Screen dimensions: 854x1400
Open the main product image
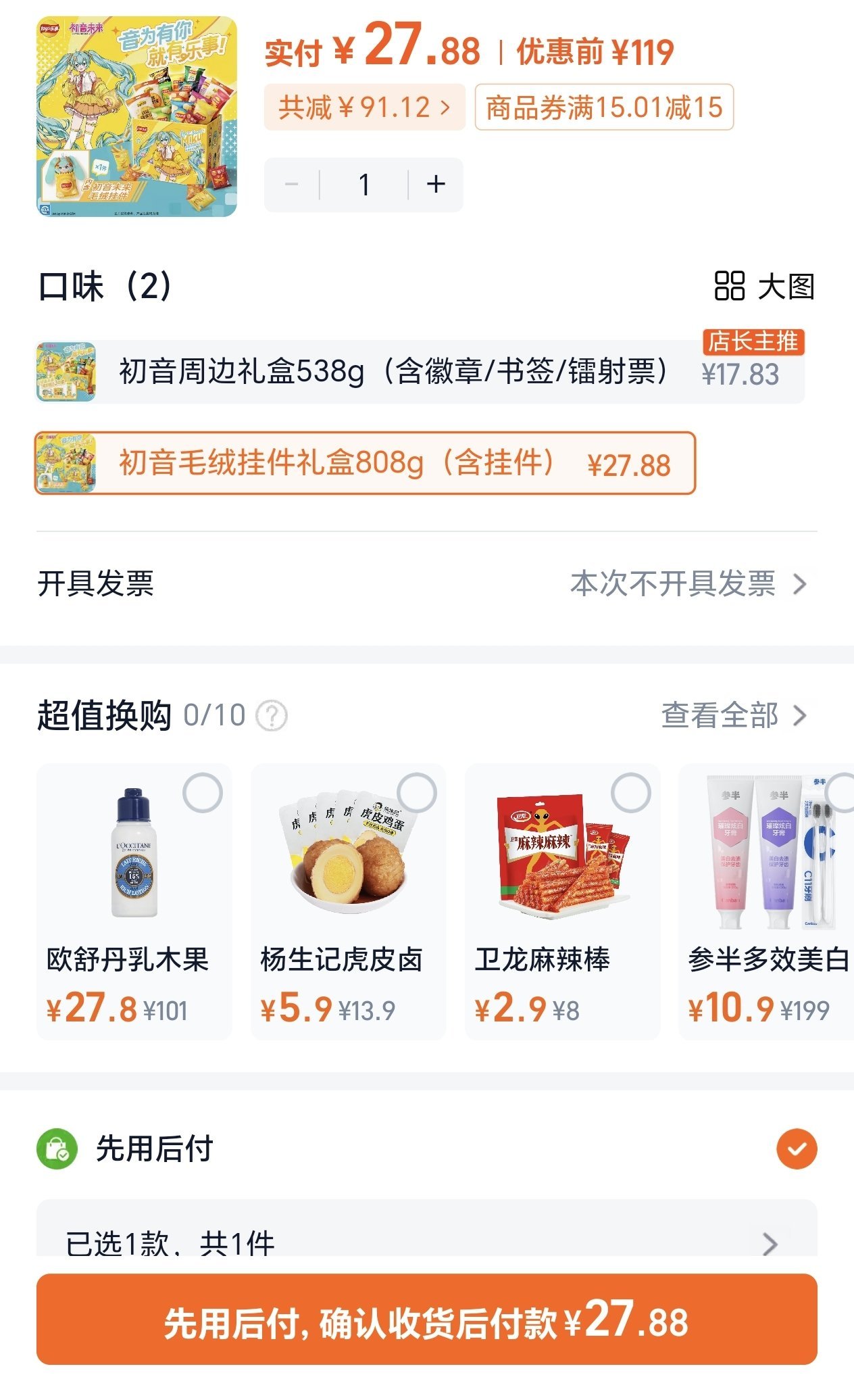coord(136,116)
